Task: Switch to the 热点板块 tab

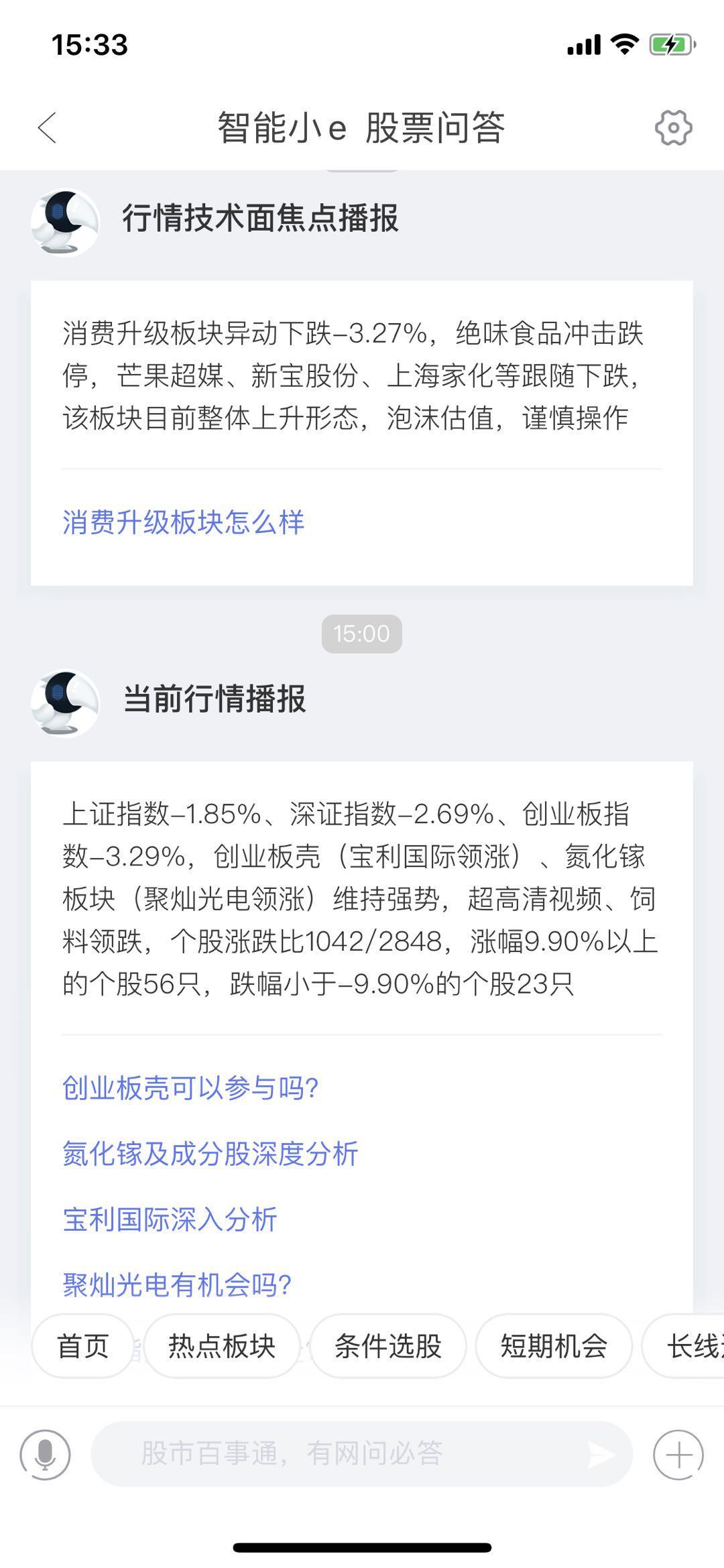Action: tap(221, 1346)
